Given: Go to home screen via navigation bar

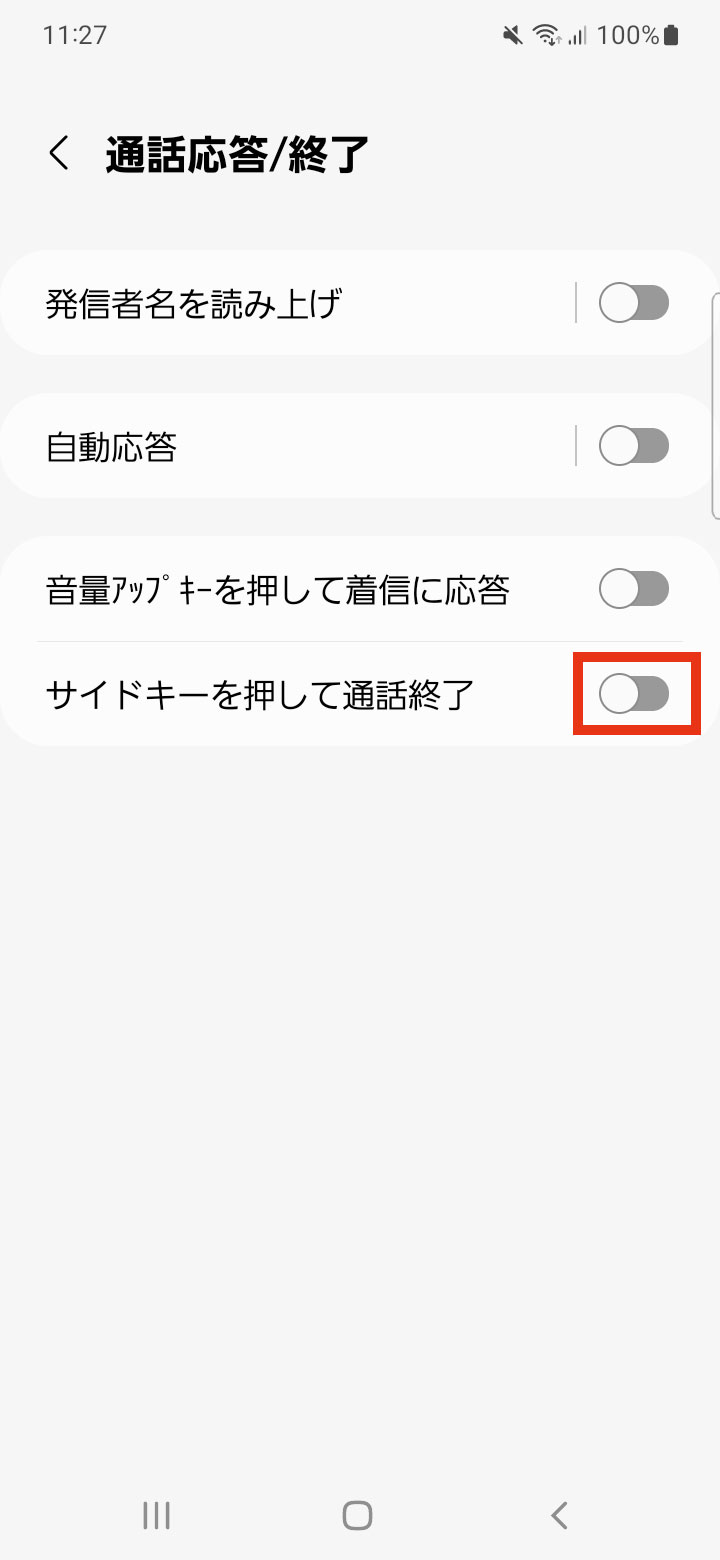Looking at the screenshot, I should pos(357,1515).
